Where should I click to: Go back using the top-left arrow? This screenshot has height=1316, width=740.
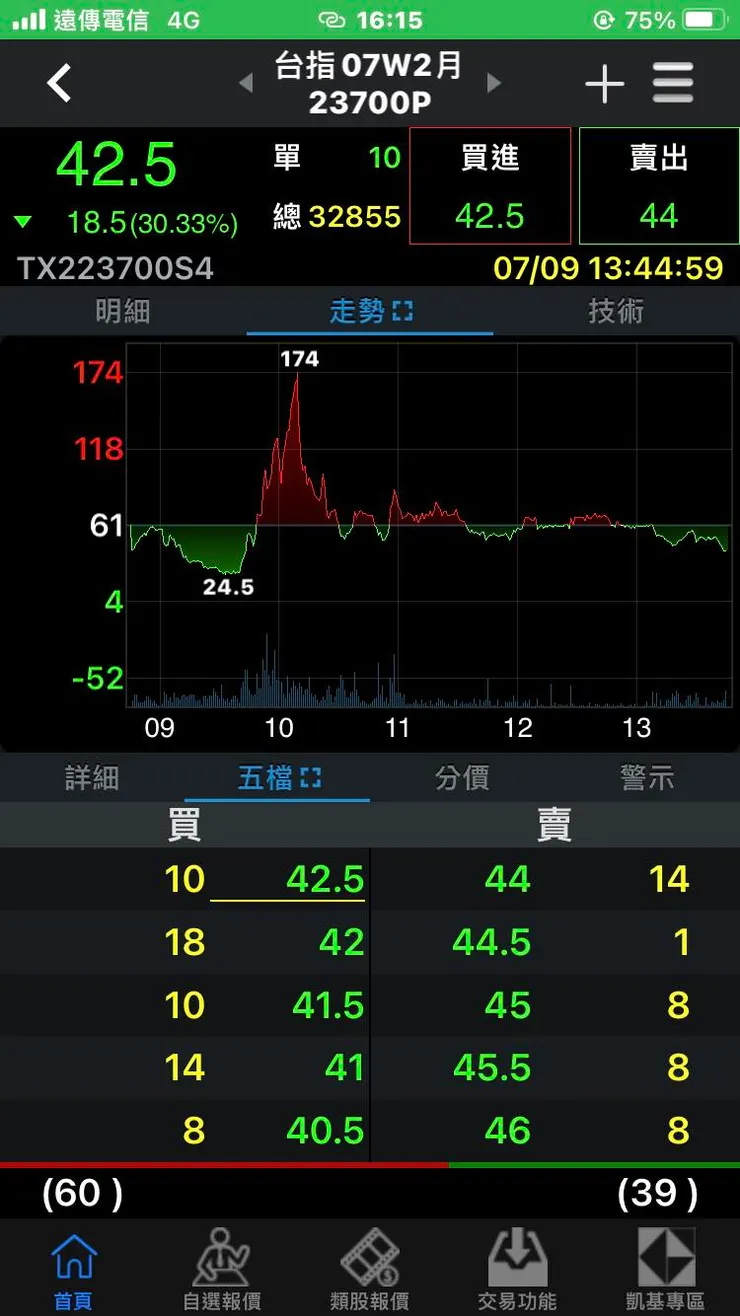[60, 84]
